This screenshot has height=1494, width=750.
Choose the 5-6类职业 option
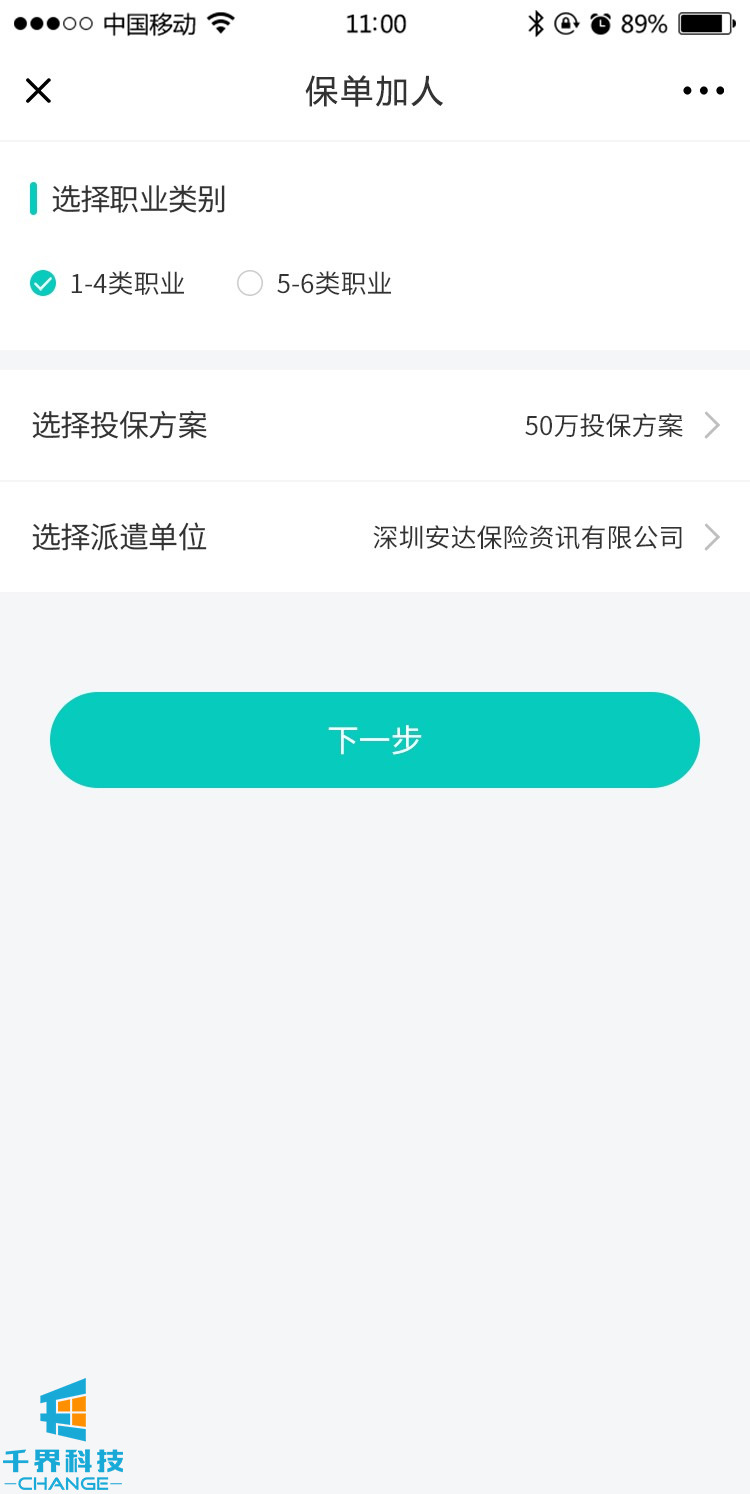pyautogui.click(x=250, y=284)
